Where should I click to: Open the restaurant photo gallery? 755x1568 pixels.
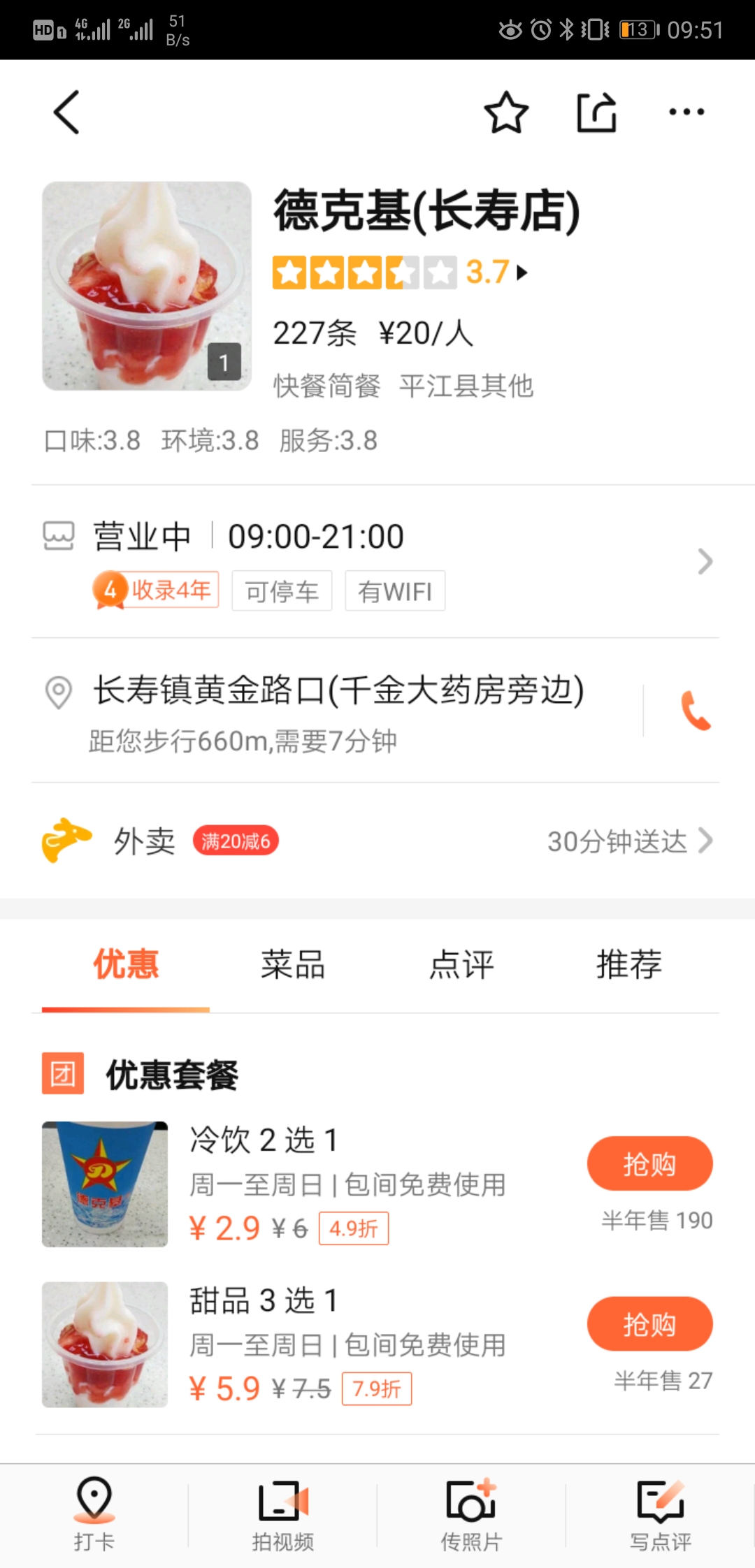(x=147, y=286)
